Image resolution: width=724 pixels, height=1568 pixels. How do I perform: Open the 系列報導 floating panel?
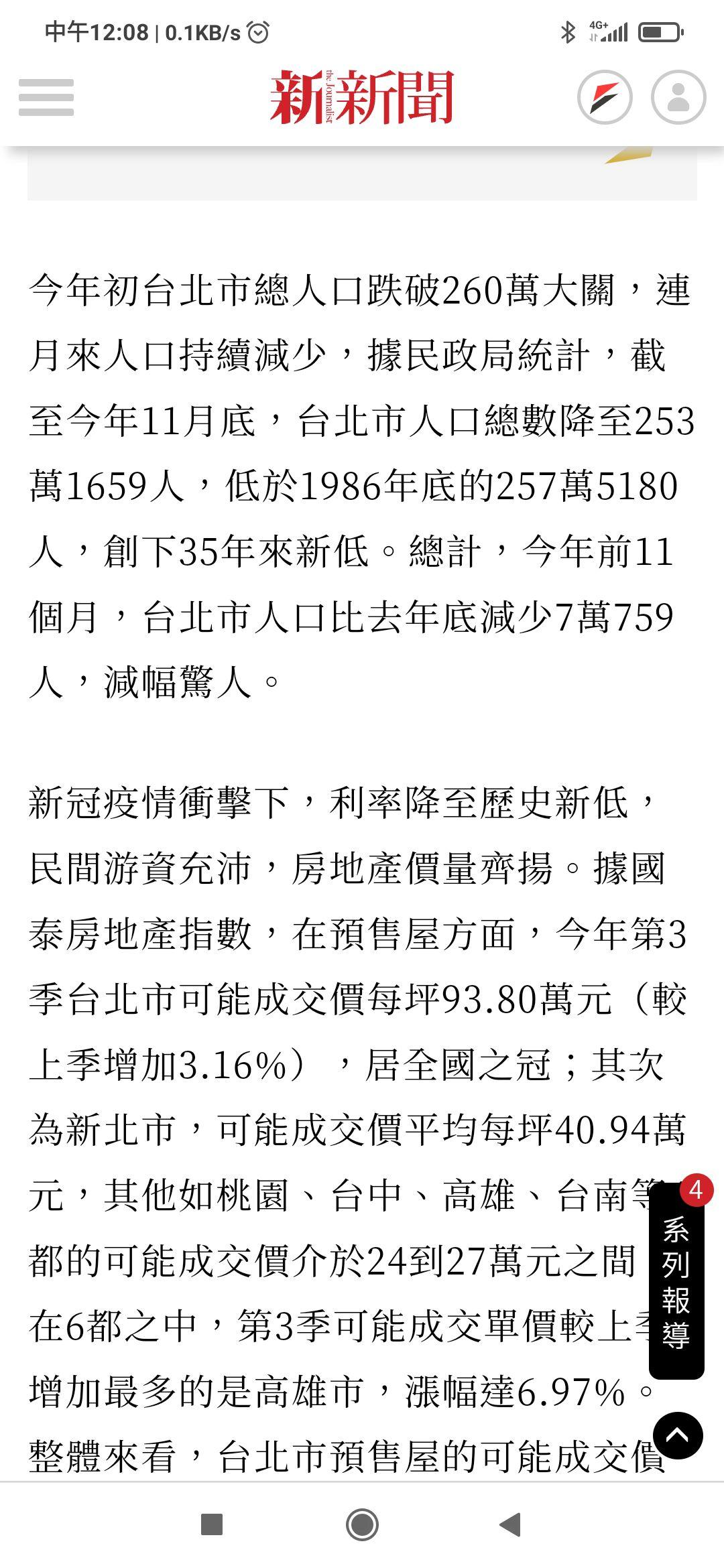tap(676, 1281)
